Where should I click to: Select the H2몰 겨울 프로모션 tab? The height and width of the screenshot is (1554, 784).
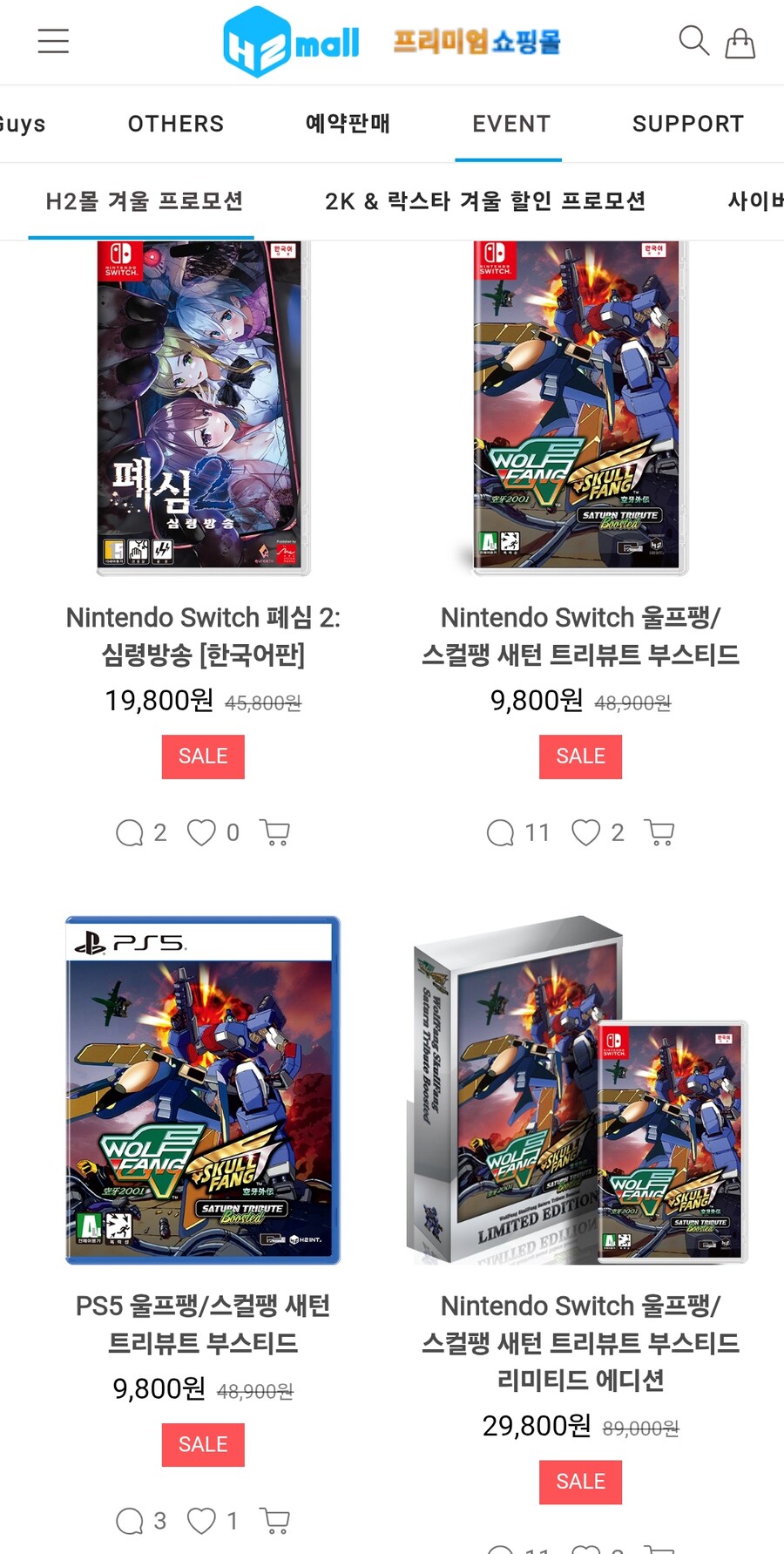(144, 200)
